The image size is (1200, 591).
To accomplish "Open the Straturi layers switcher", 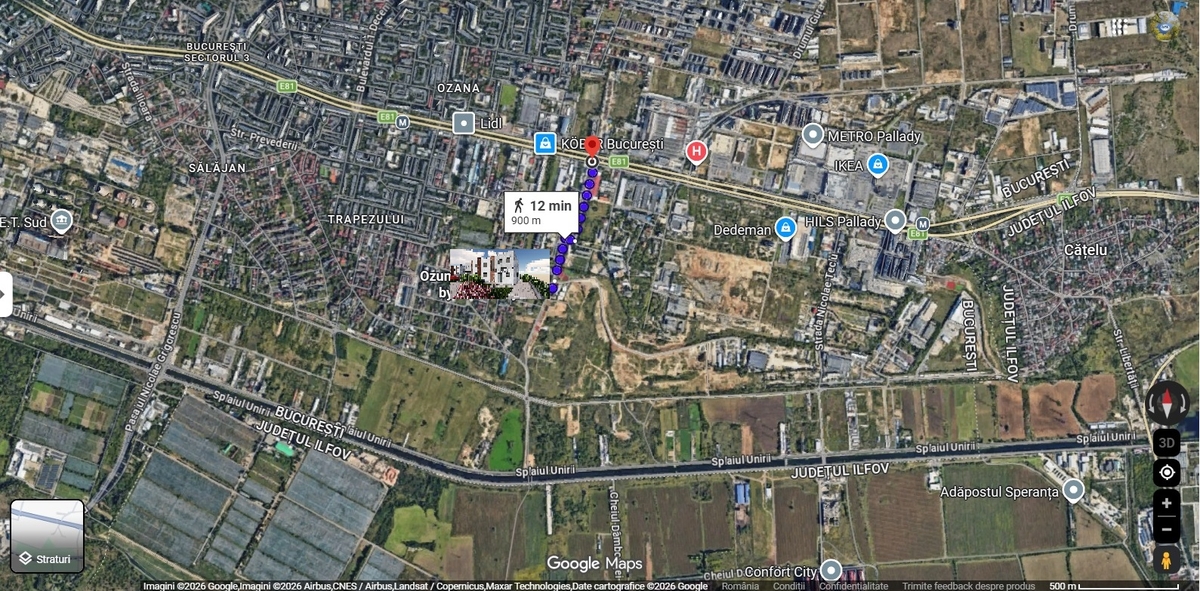I will coord(47,536).
